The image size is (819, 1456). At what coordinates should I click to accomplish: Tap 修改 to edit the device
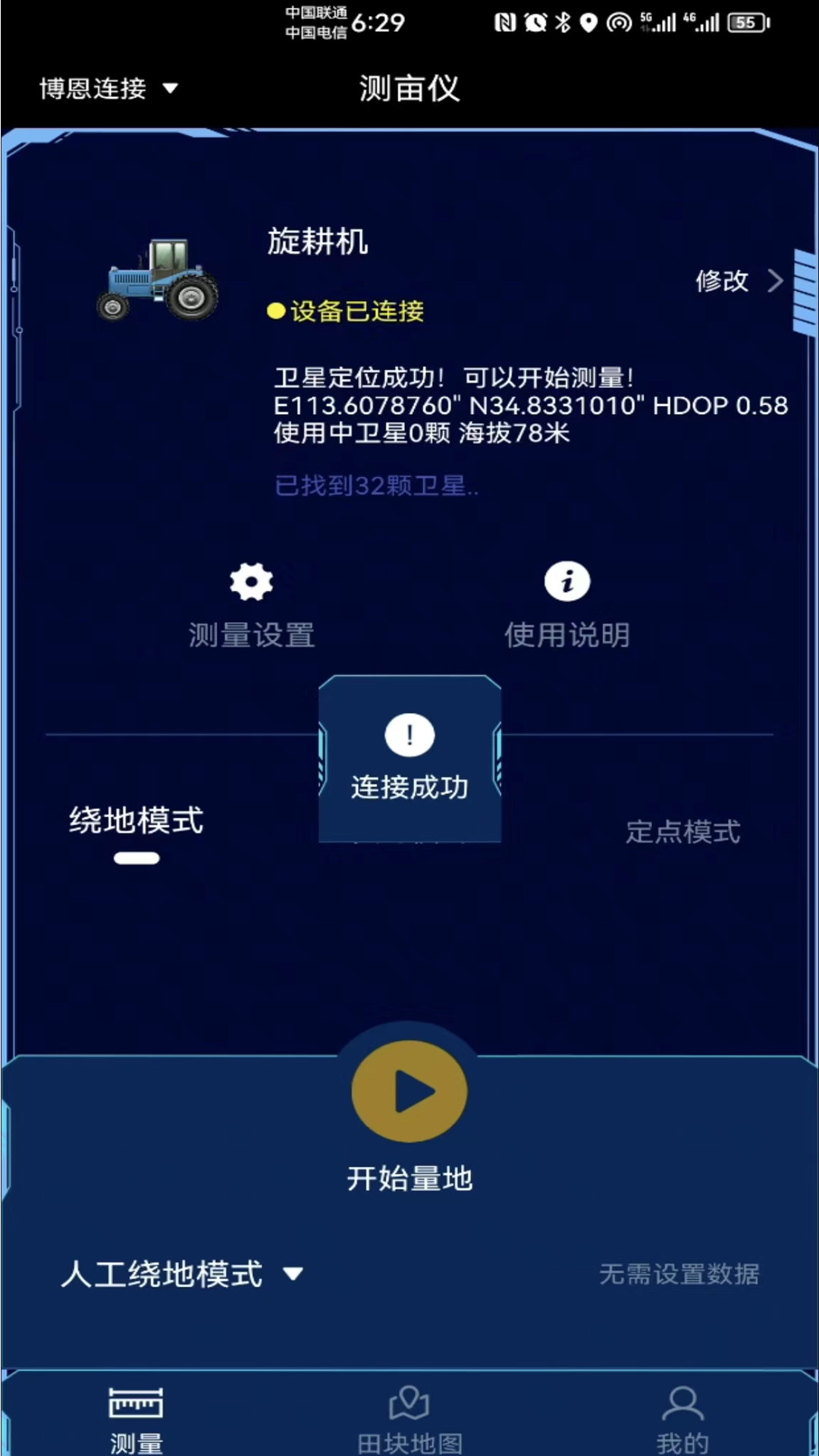point(738,281)
